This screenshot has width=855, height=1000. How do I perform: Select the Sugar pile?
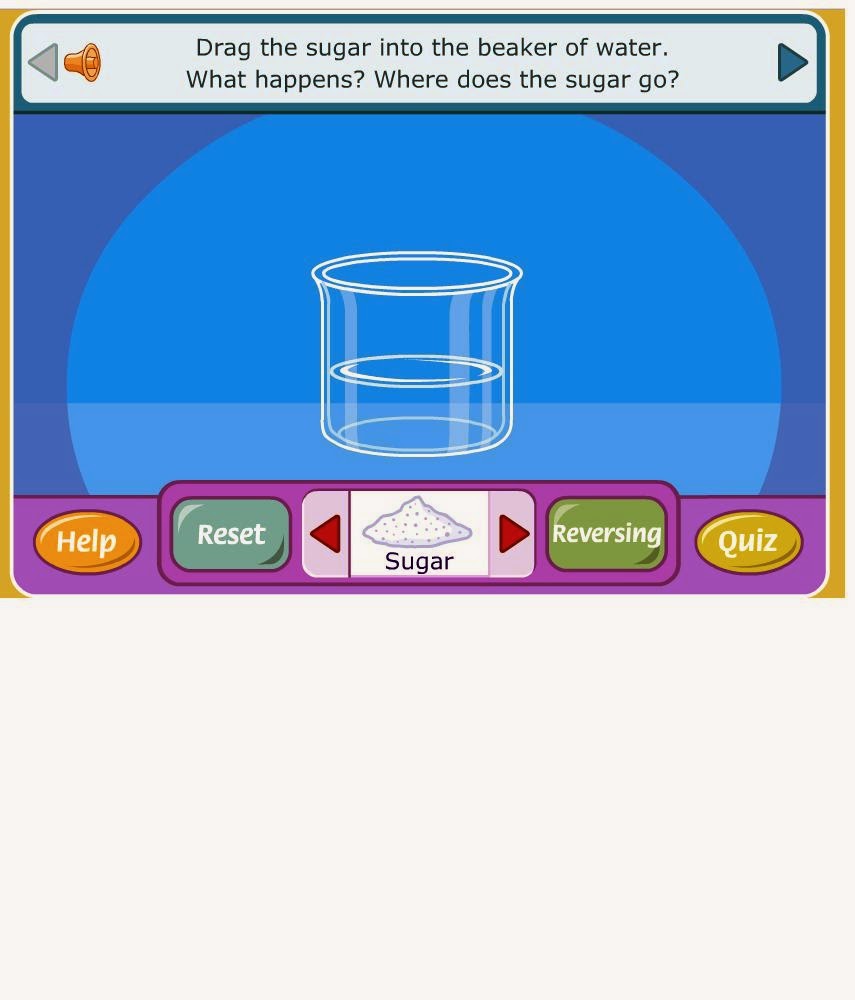coord(418,522)
